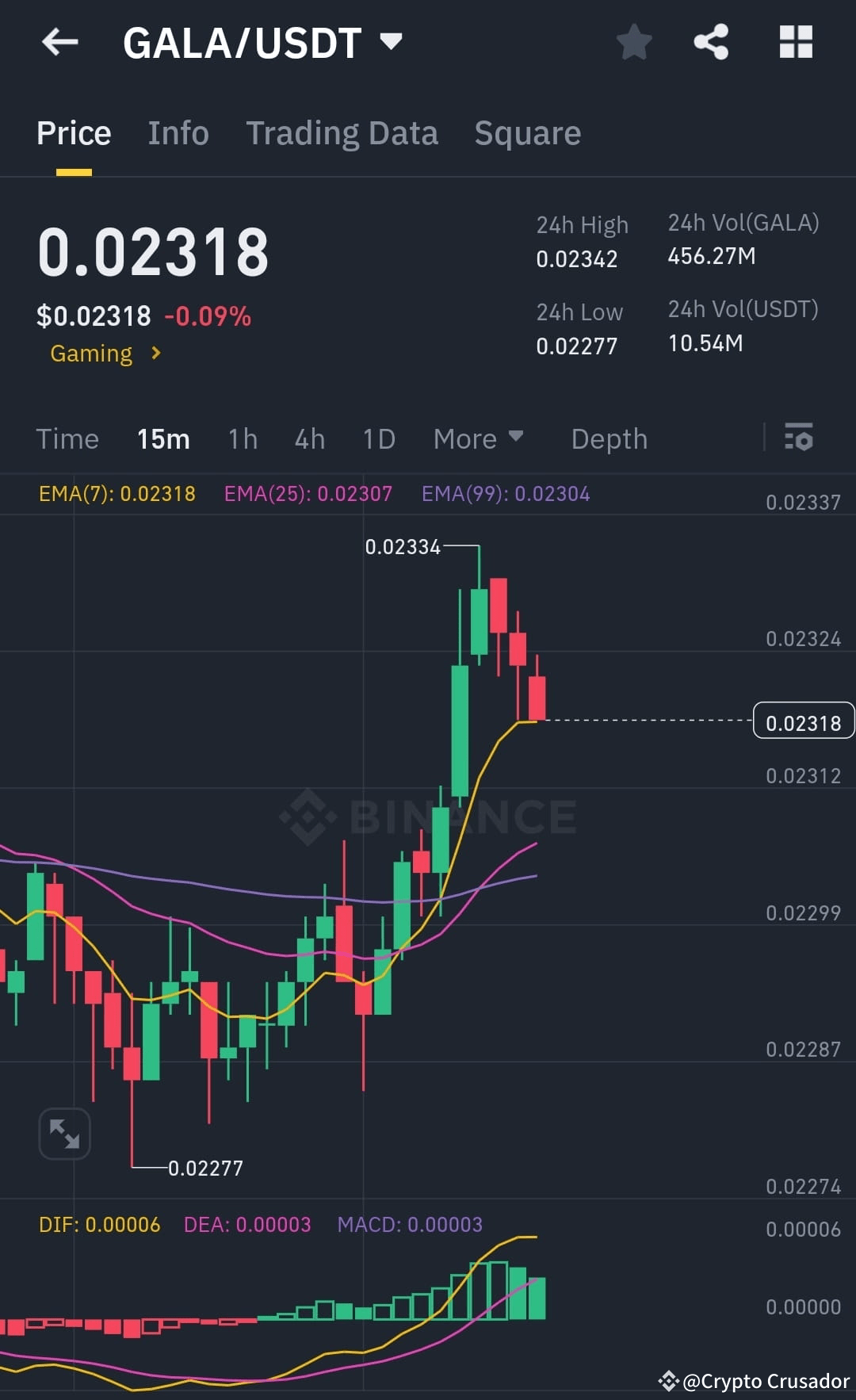
Task: Expand the More timeframes dropdown
Action: 477,438
